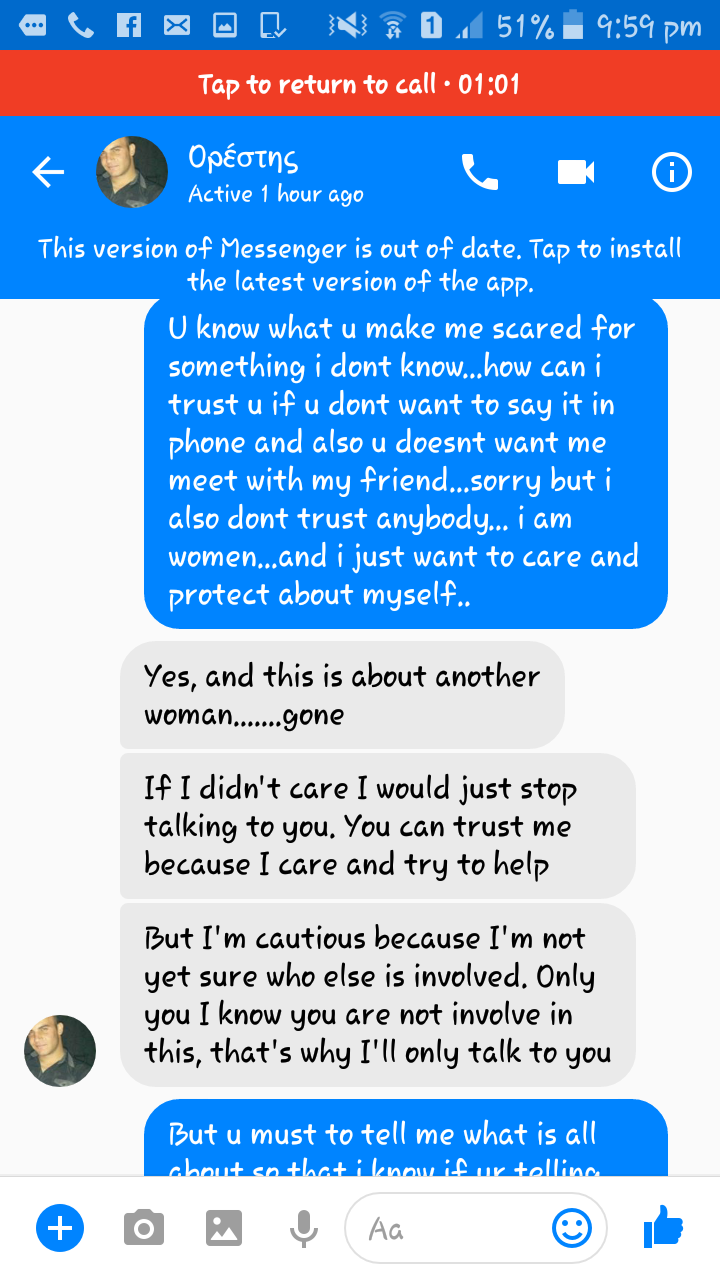Open conversation info details

pos(672,173)
